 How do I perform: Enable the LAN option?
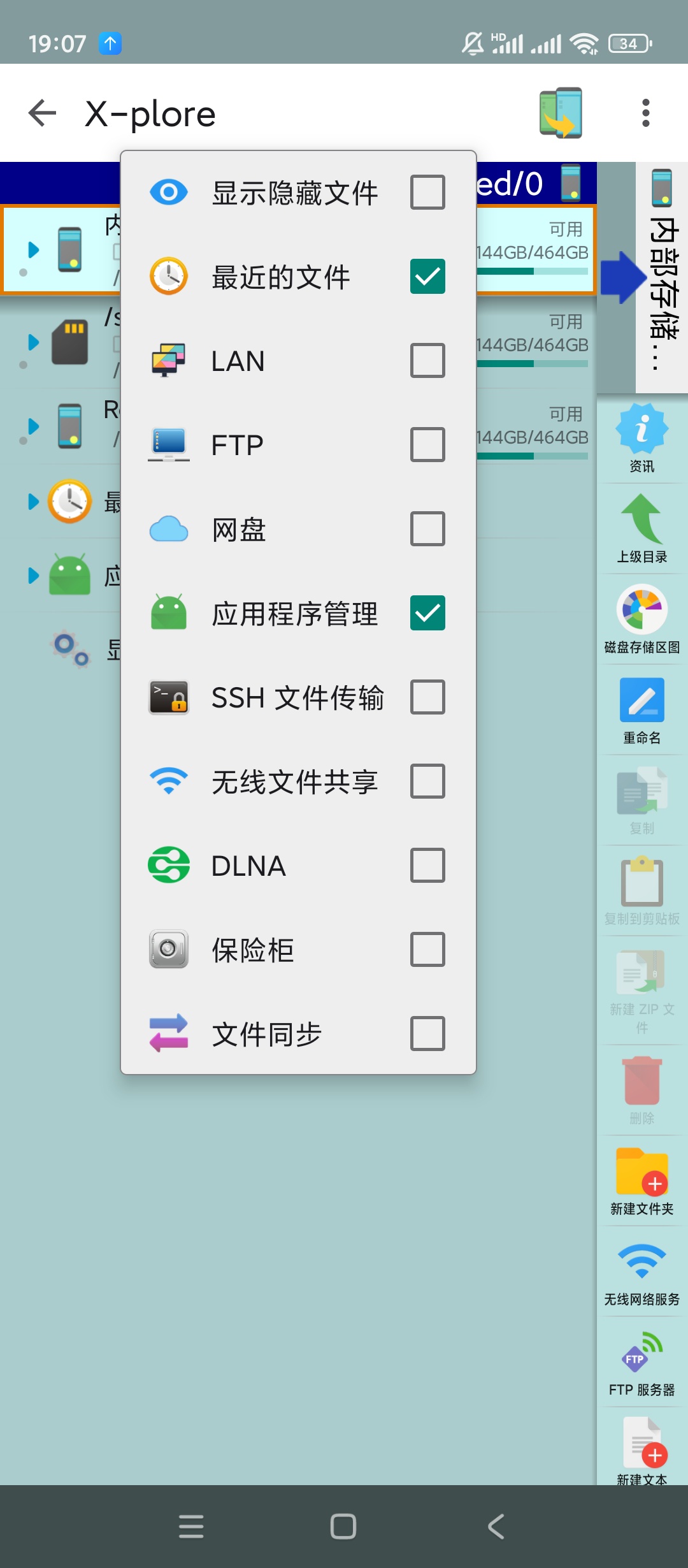click(427, 361)
